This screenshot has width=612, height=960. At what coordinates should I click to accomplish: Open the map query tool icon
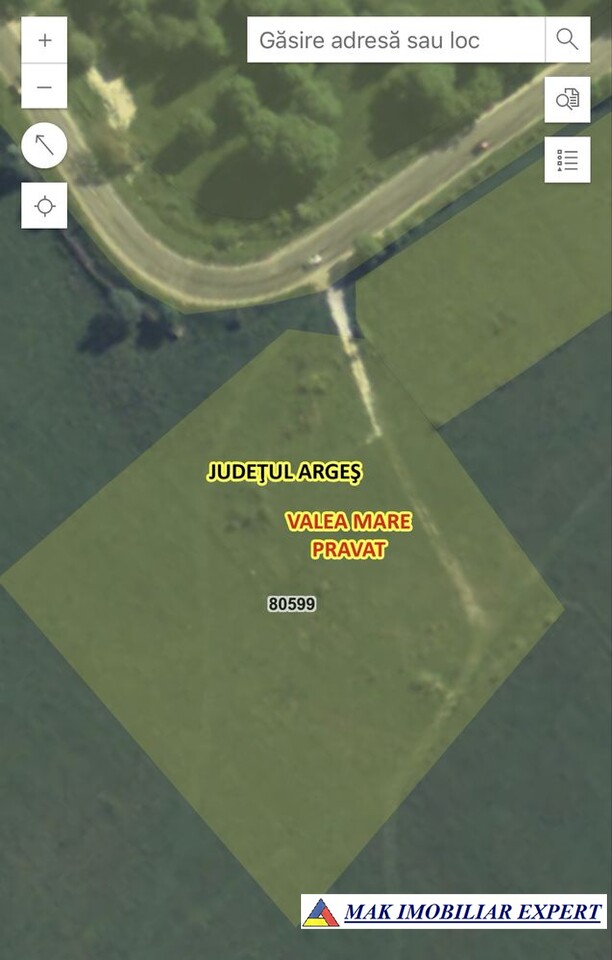tap(567, 99)
